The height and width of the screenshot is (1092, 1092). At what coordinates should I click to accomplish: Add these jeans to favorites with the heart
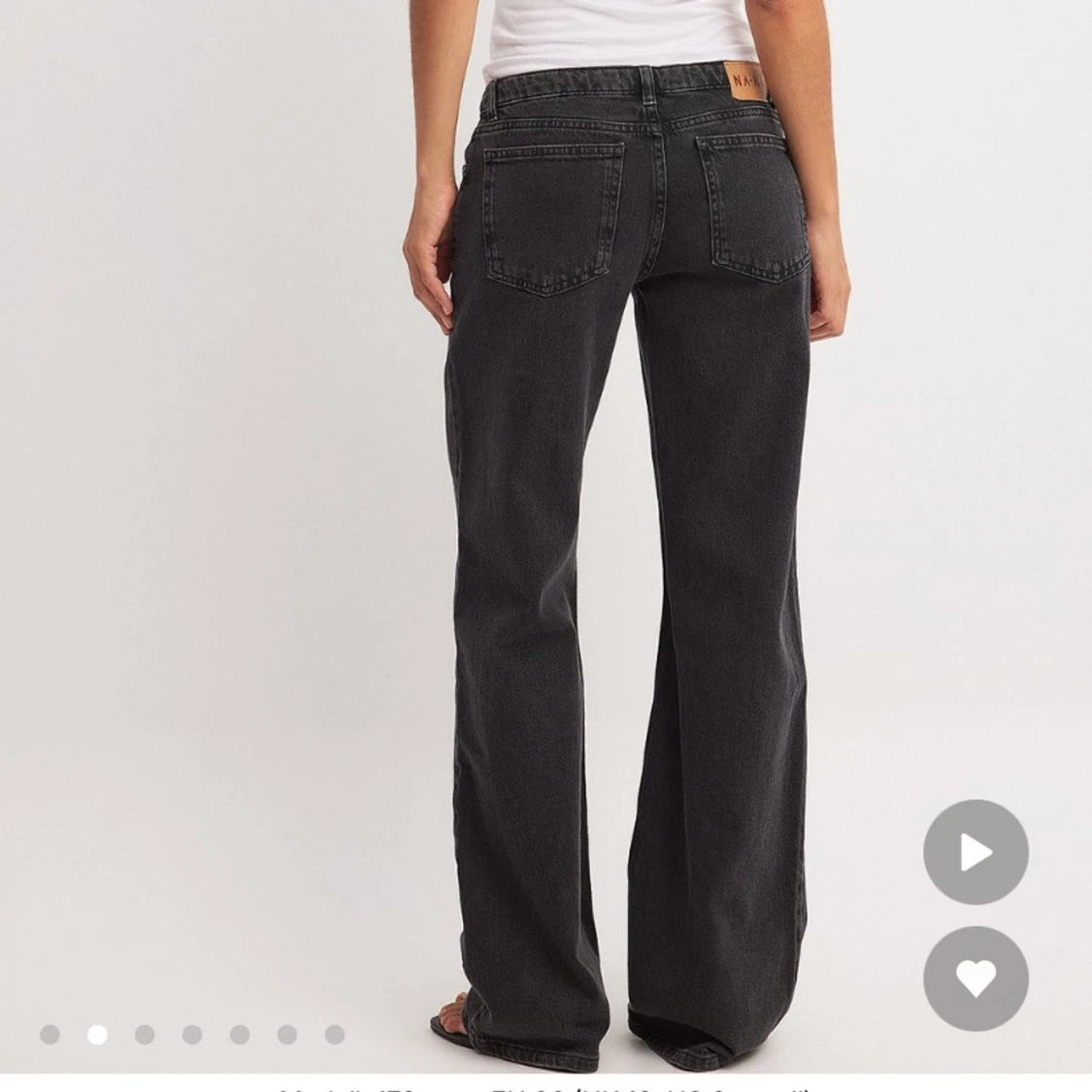[x=975, y=978]
